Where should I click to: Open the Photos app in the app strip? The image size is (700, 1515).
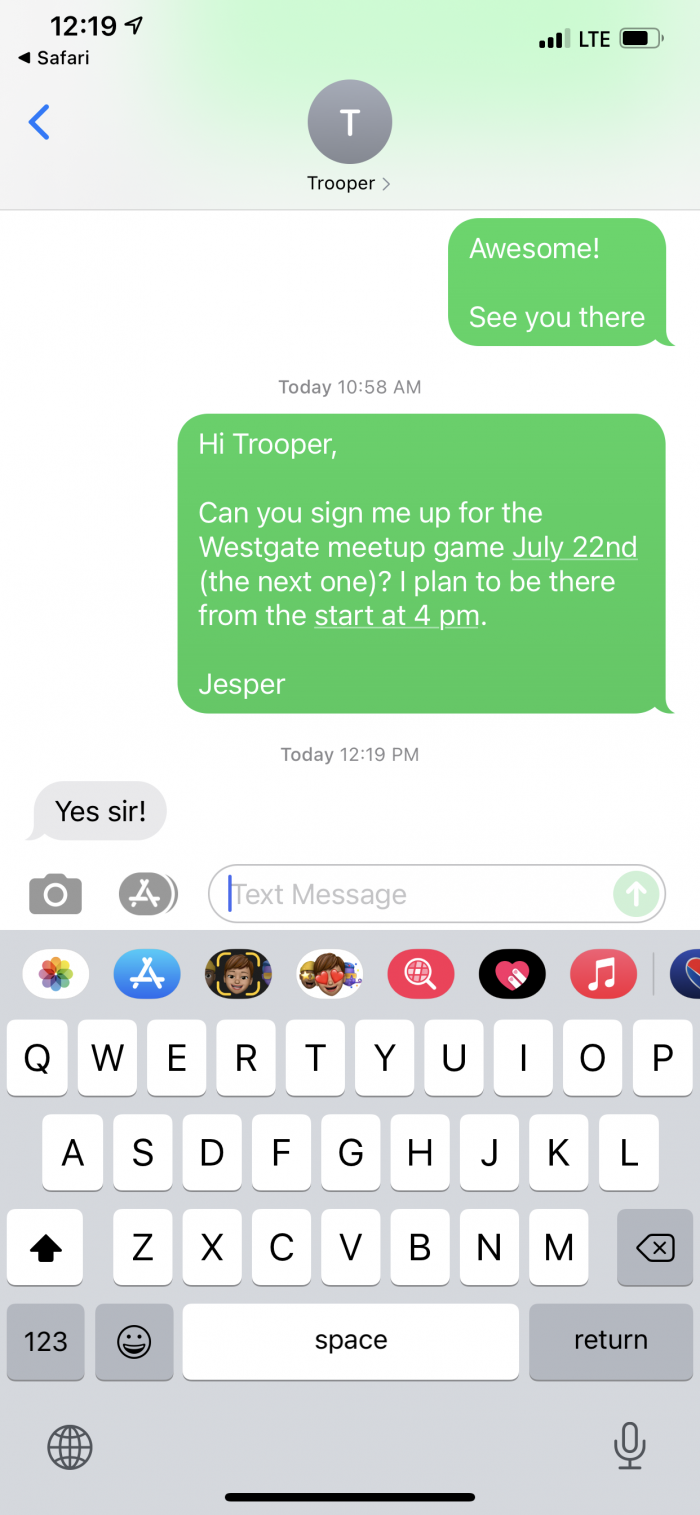click(x=55, y=973)
